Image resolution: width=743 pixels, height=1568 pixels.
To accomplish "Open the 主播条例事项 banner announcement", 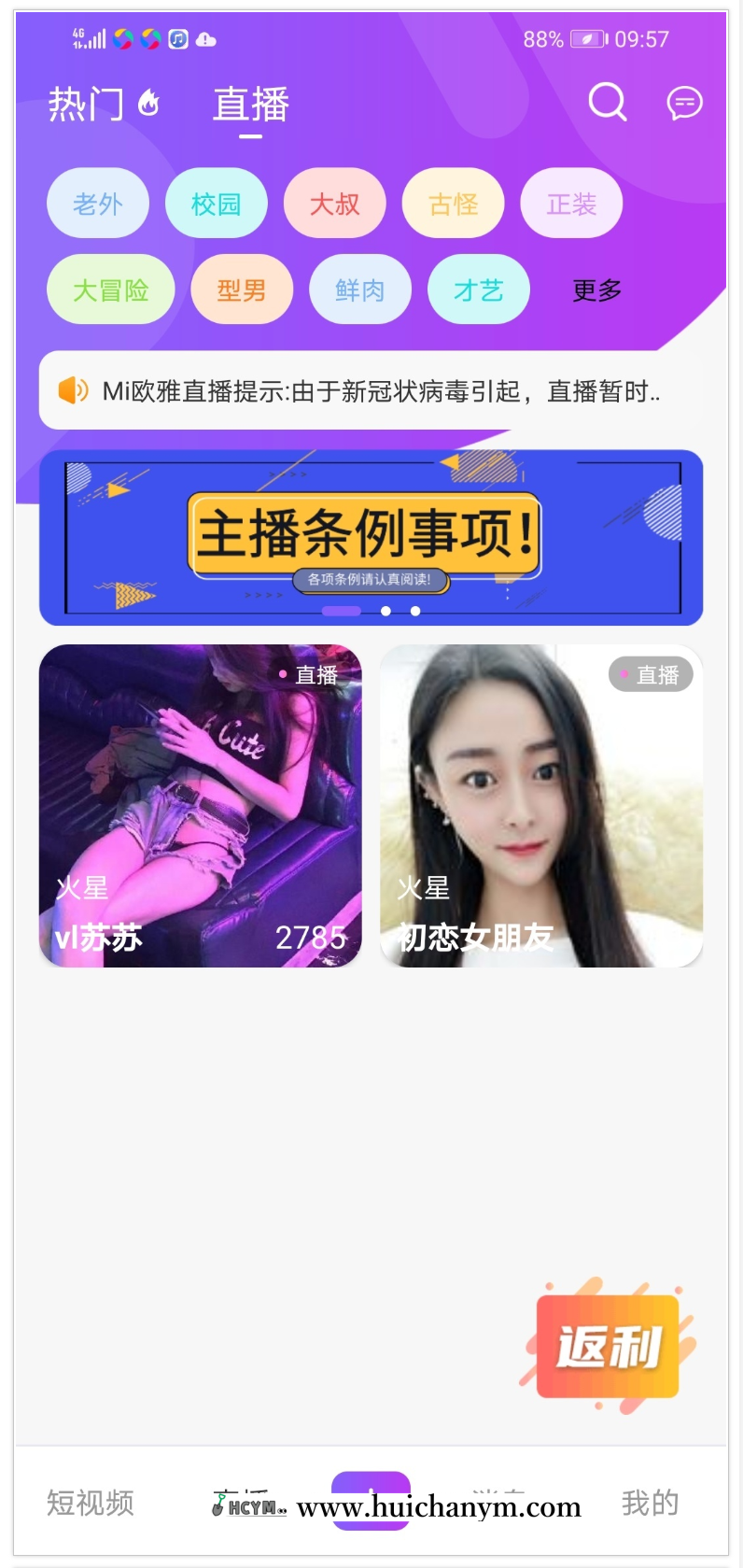I will (x=370, y=535).
